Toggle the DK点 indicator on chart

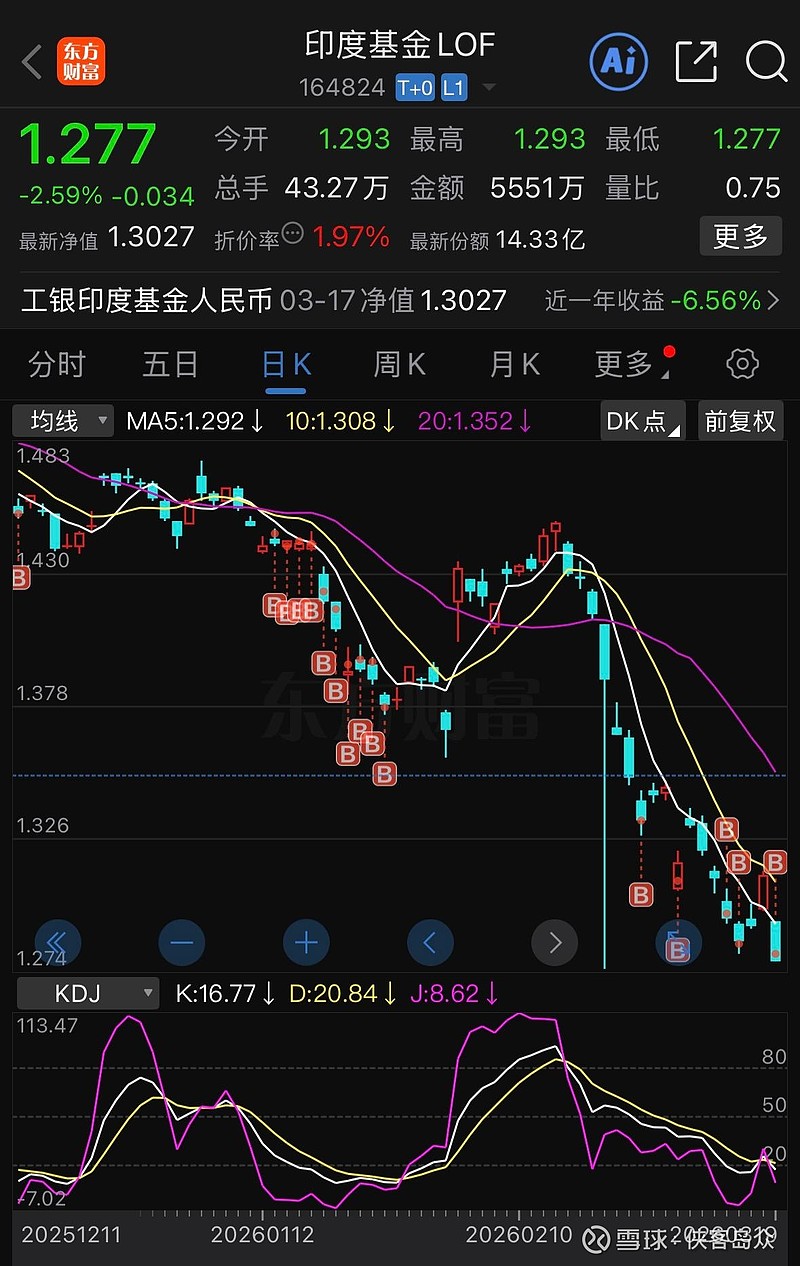[641, 421]
